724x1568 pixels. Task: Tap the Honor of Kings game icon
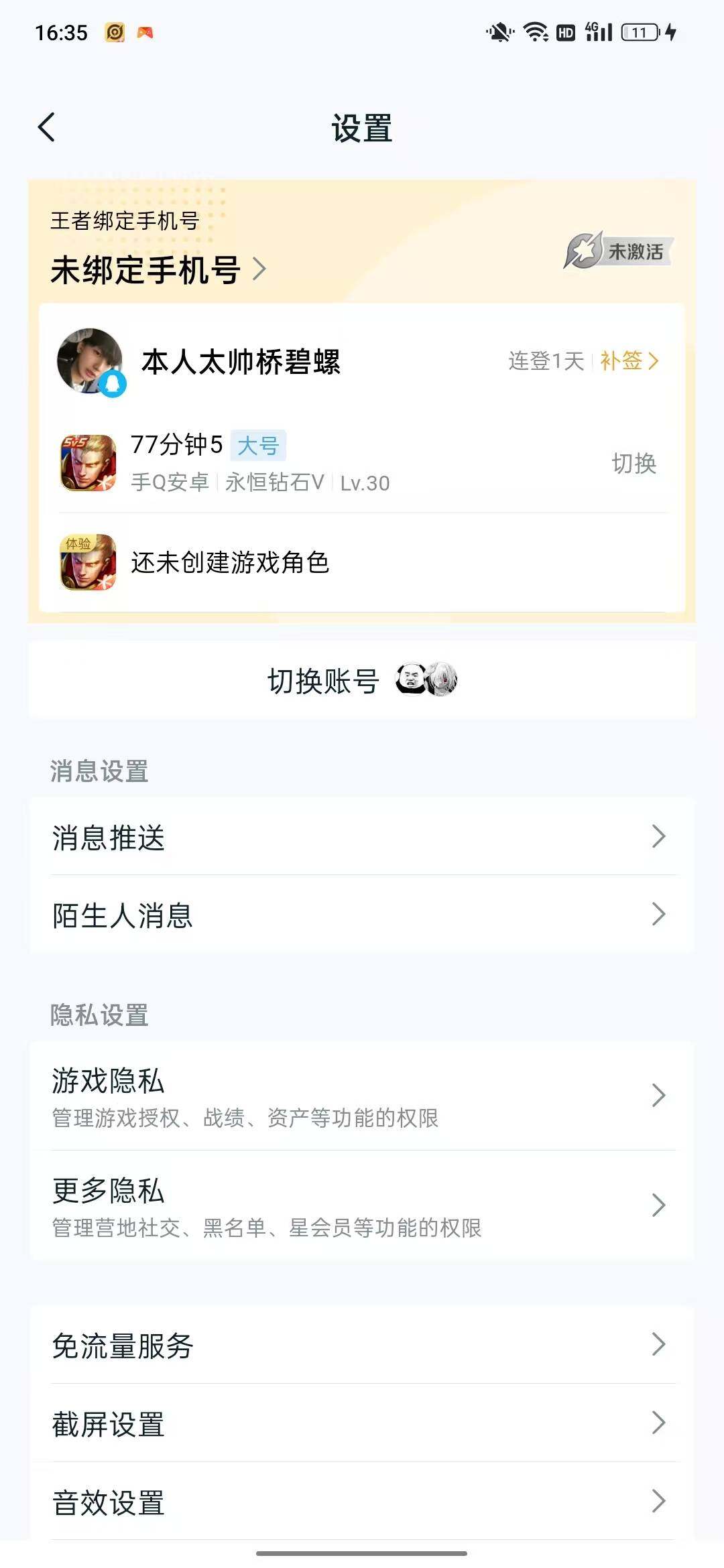coord(87,462)
